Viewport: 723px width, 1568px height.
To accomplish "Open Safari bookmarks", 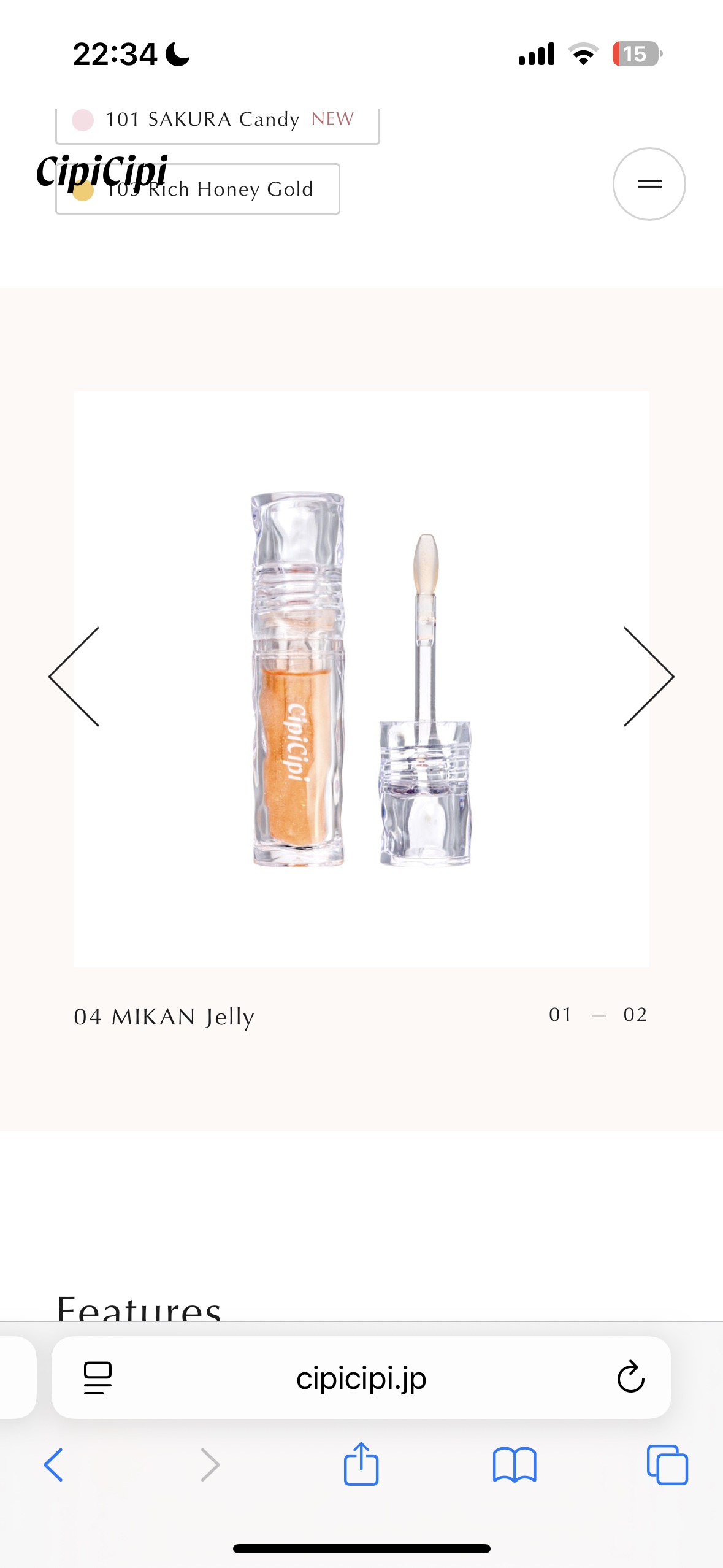I will [514, 1465].
